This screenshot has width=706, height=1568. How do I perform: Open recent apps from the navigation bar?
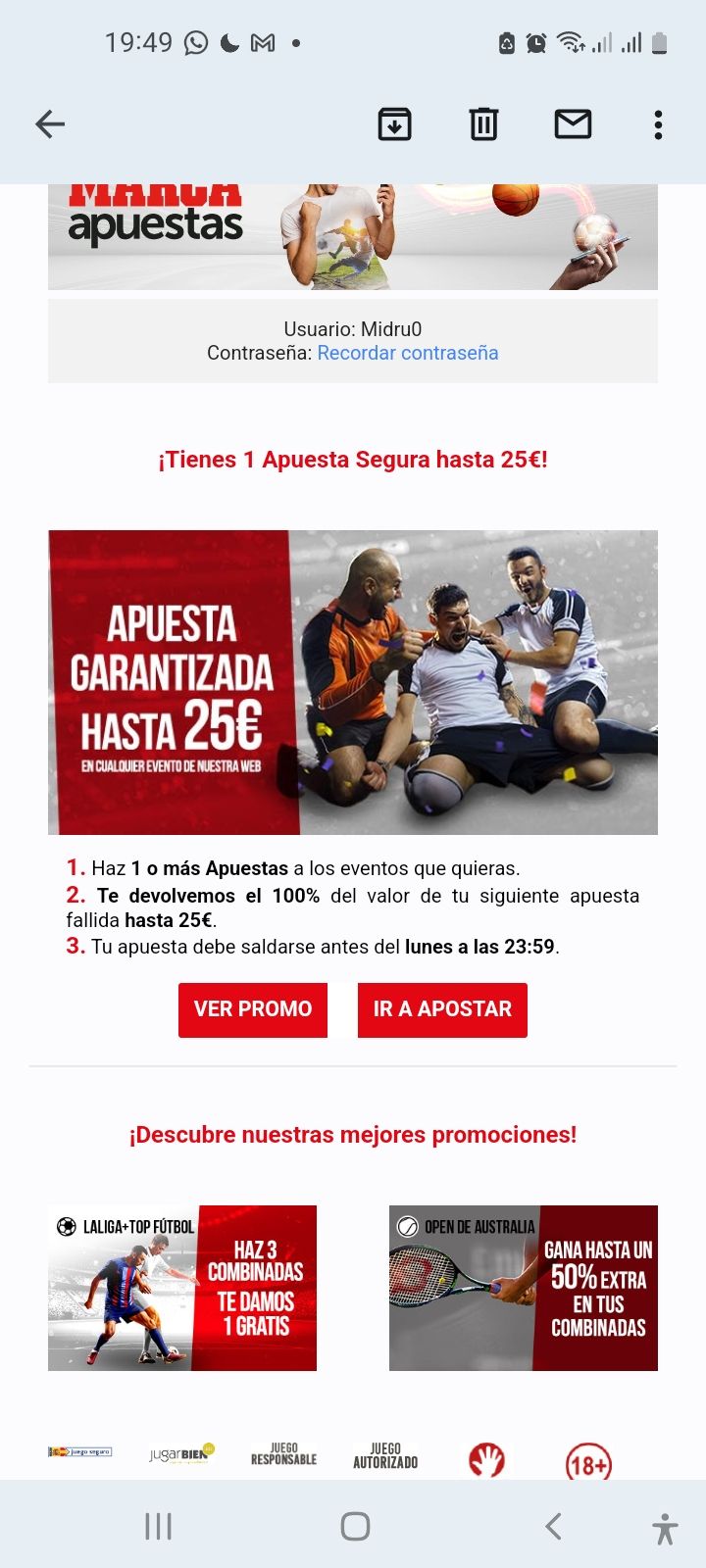coord(158,1526)
